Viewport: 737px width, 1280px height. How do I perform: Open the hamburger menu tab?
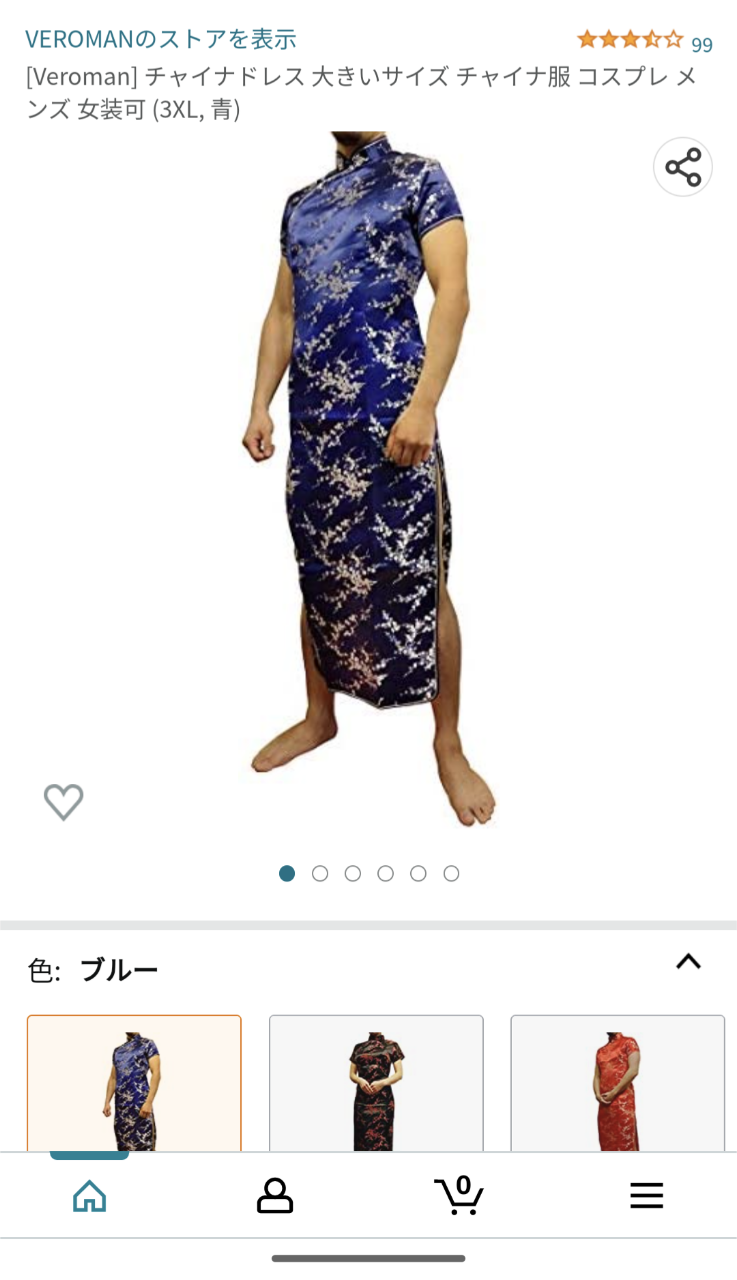(x=646, y=1195)
